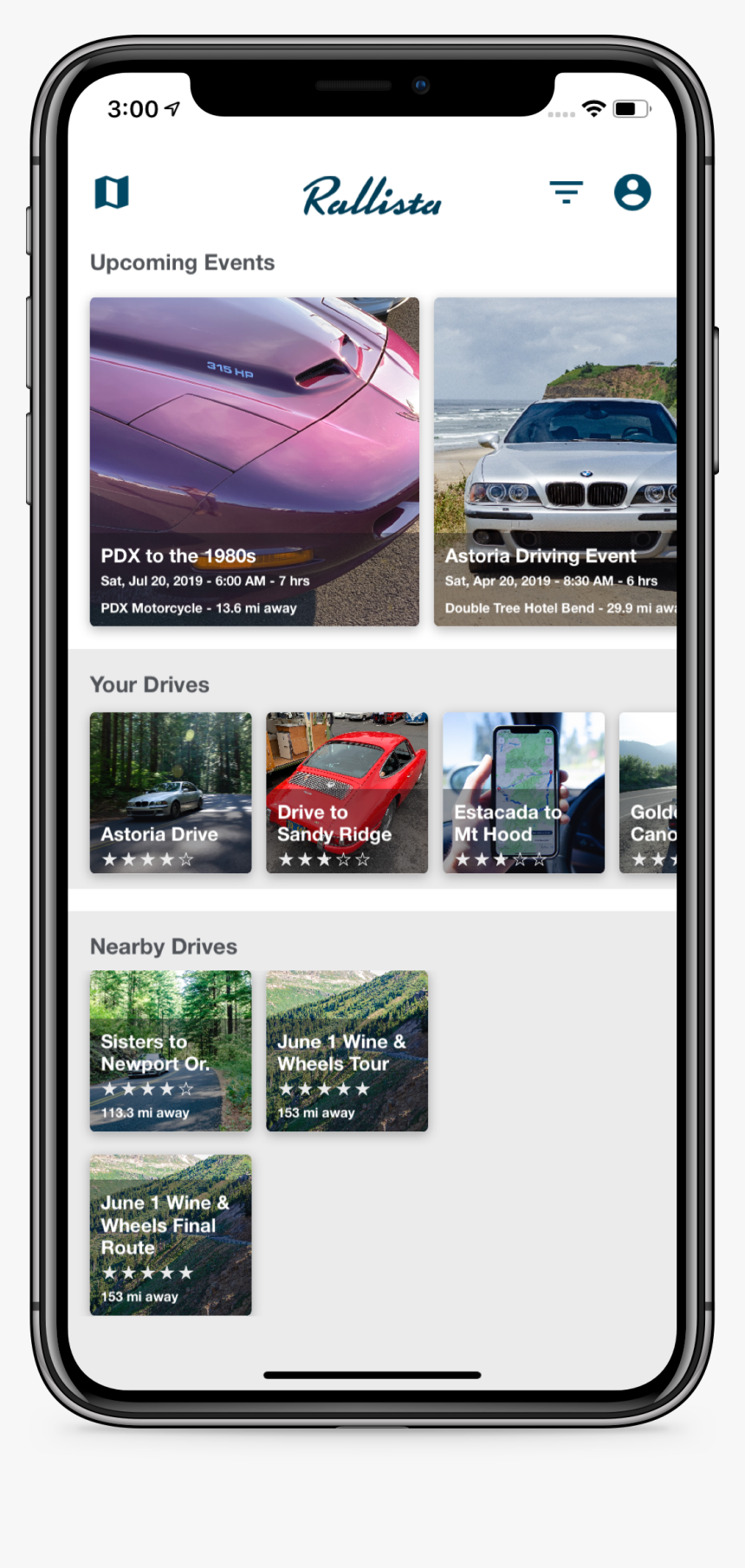
Task: Open the June 1 Wine & Wheels Tour
Action: [347, 1050]
